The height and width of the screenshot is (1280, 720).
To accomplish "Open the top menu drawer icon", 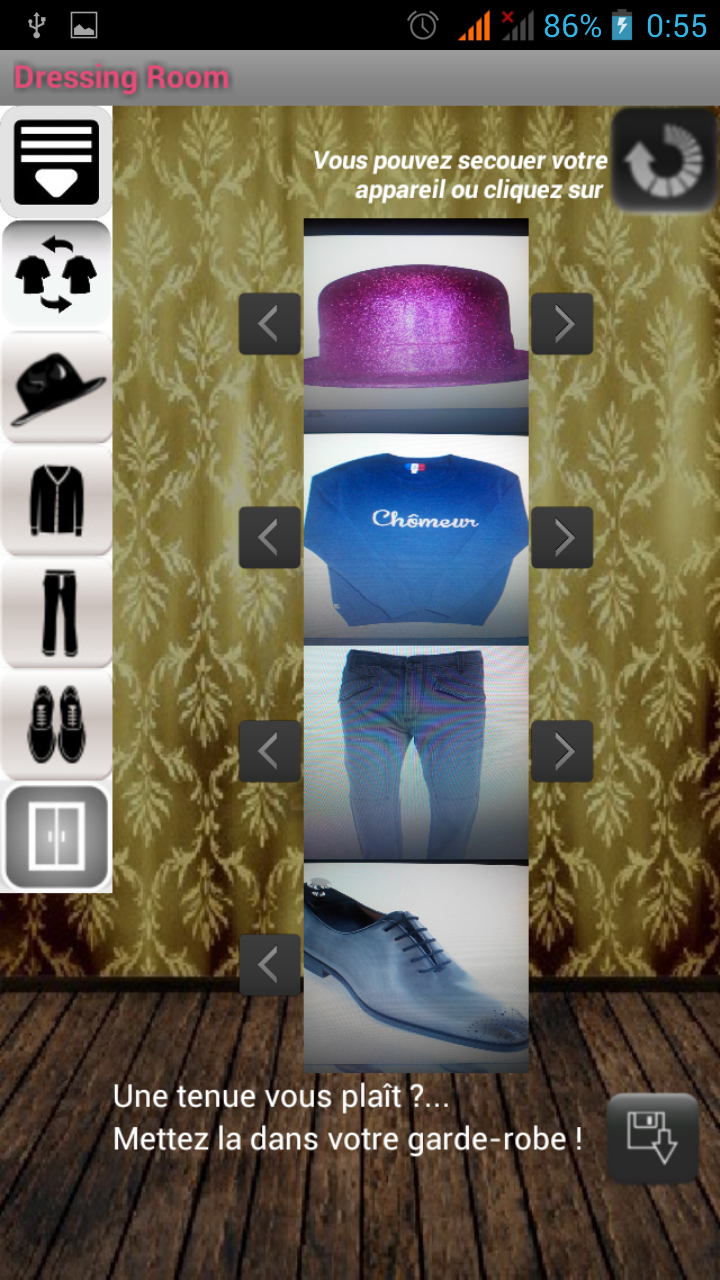I will coord(56,162).
